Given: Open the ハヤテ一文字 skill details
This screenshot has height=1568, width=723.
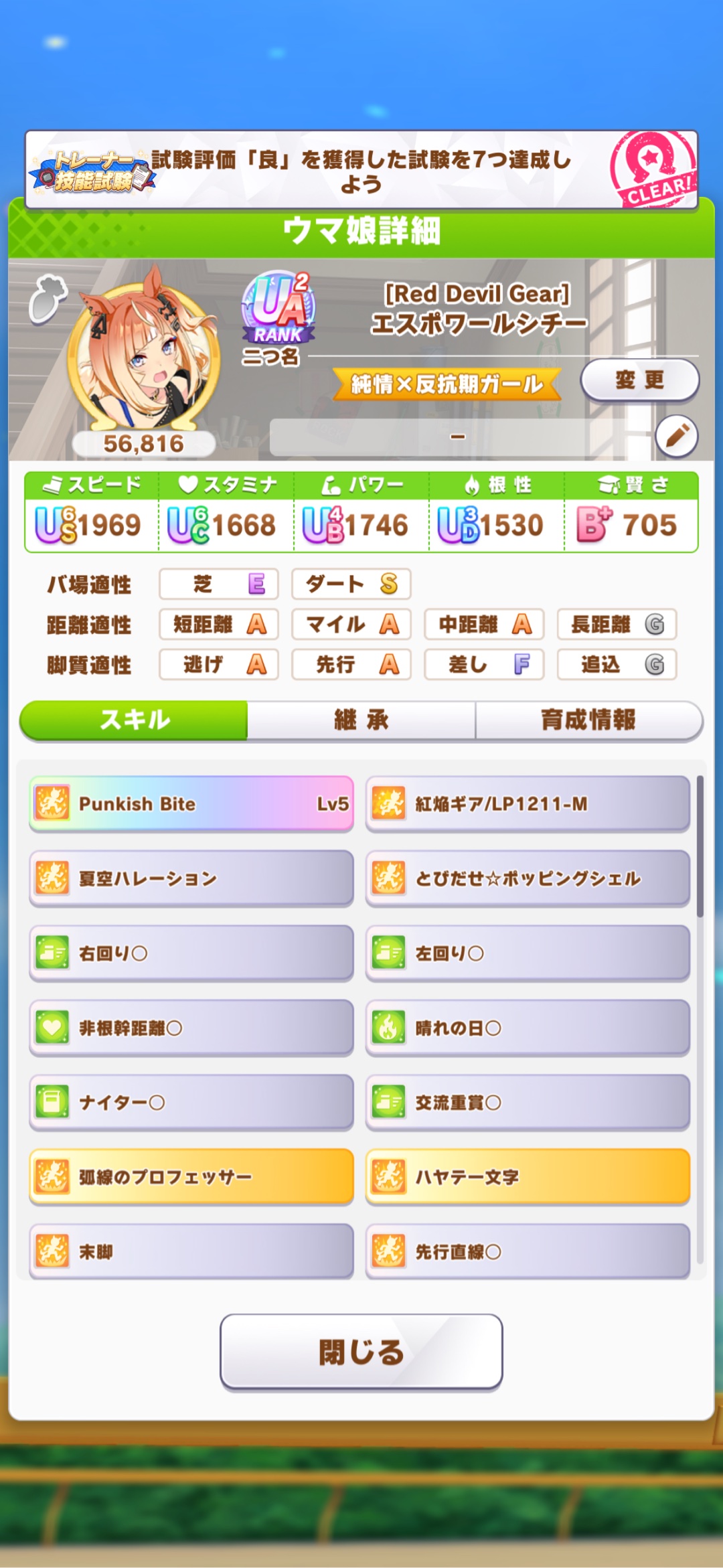Looking at the screenshot, I should coord(528,1177).
